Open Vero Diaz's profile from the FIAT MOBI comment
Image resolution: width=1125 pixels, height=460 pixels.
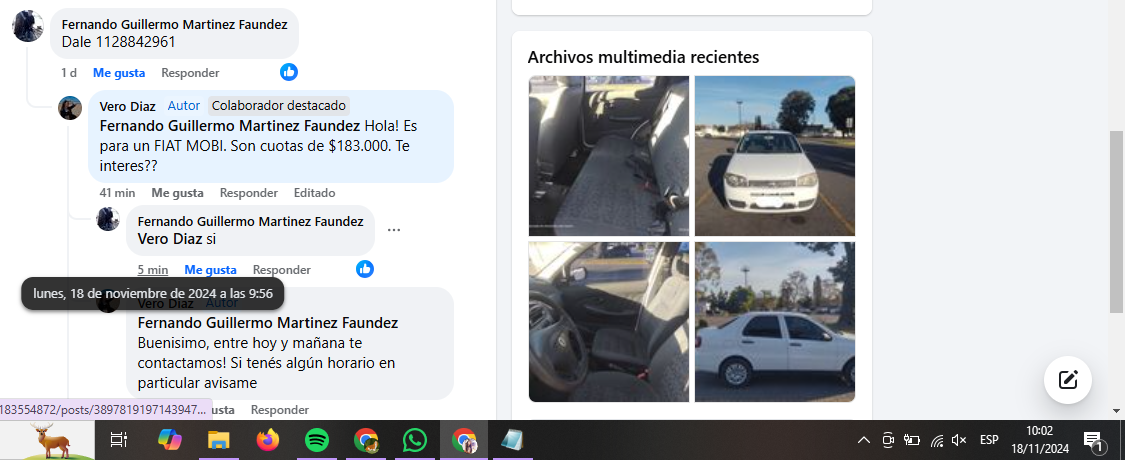(127, 106)
